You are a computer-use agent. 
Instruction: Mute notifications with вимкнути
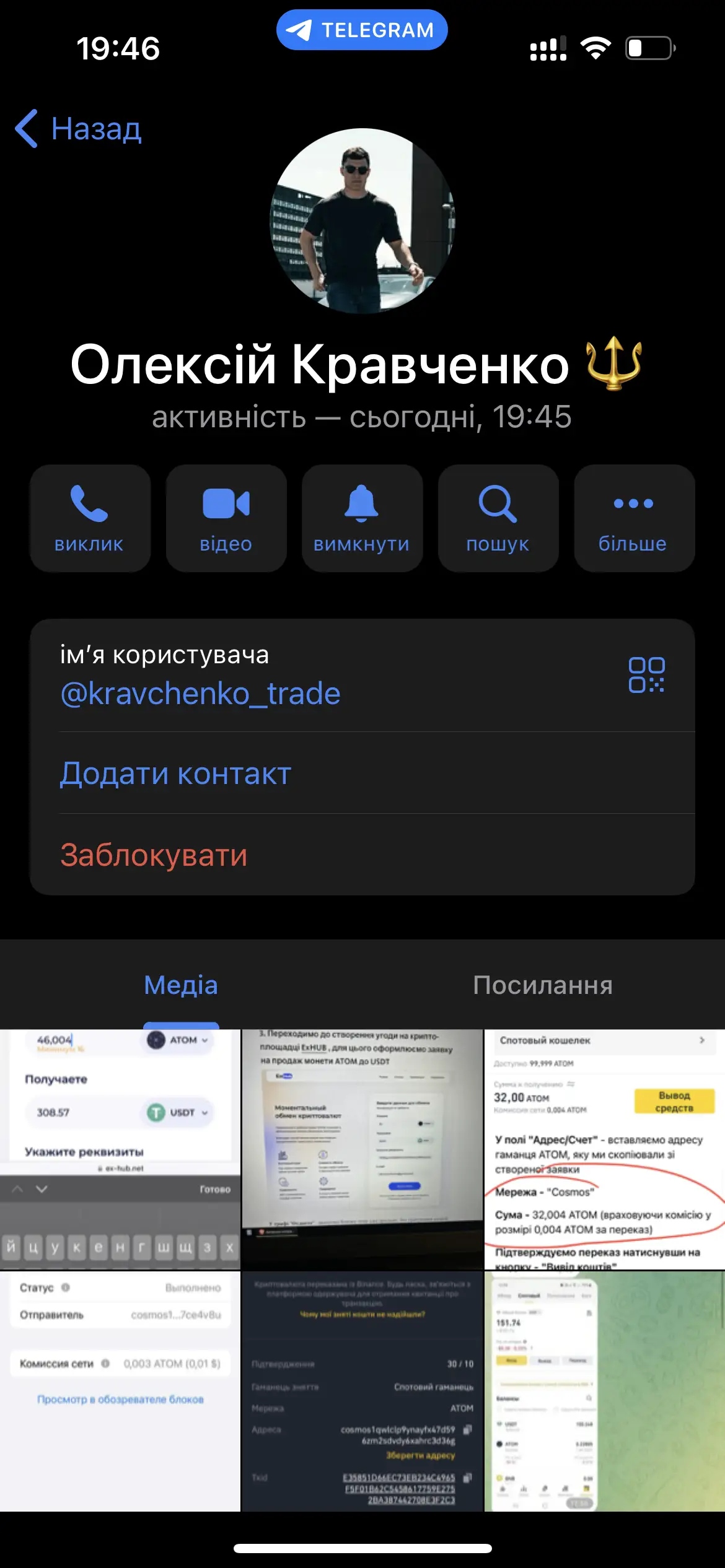pos(362,518)
